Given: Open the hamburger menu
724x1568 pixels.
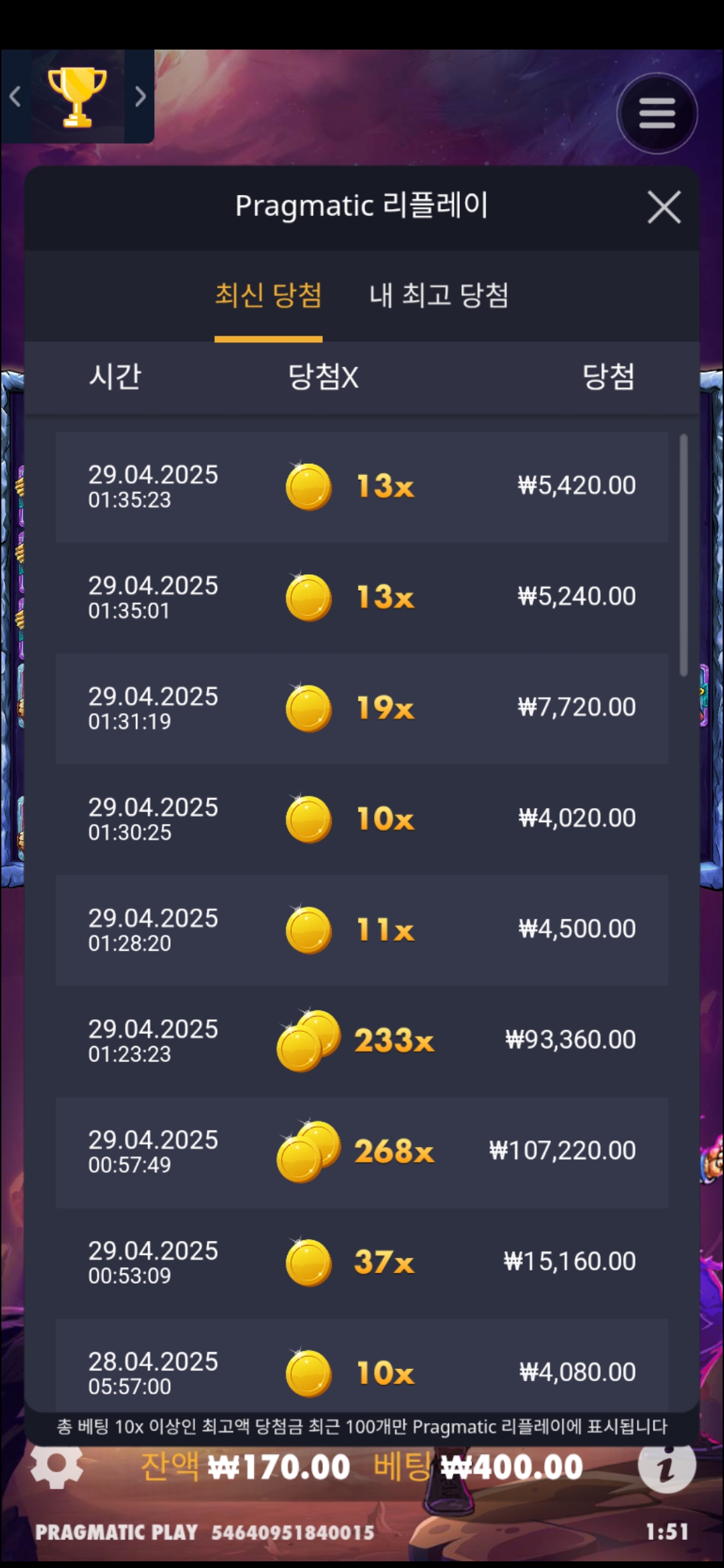Looking at the screenshot, I should pos(657,113).
